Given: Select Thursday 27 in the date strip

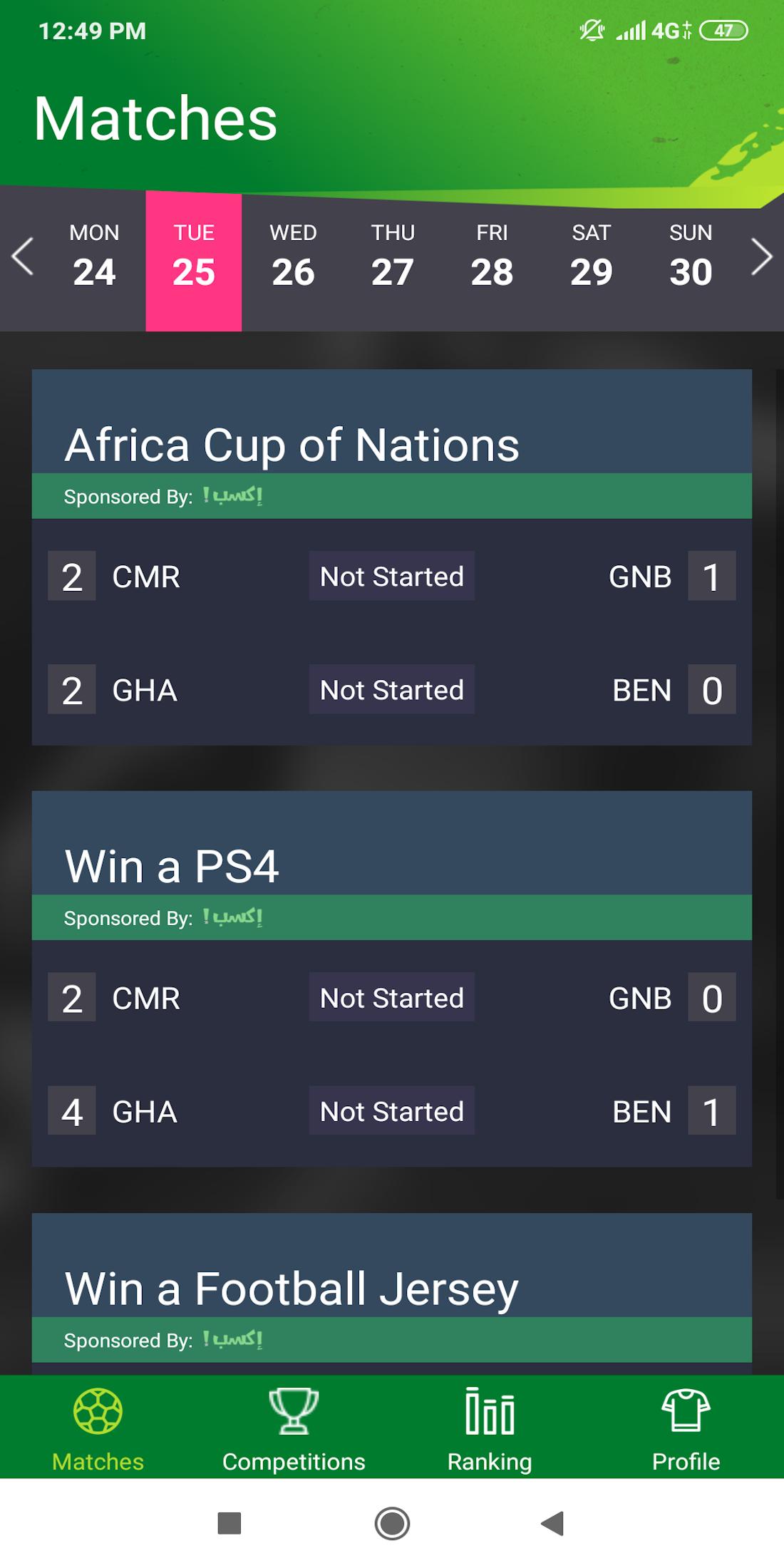Looking at the screenshot, I should [392, 257].
